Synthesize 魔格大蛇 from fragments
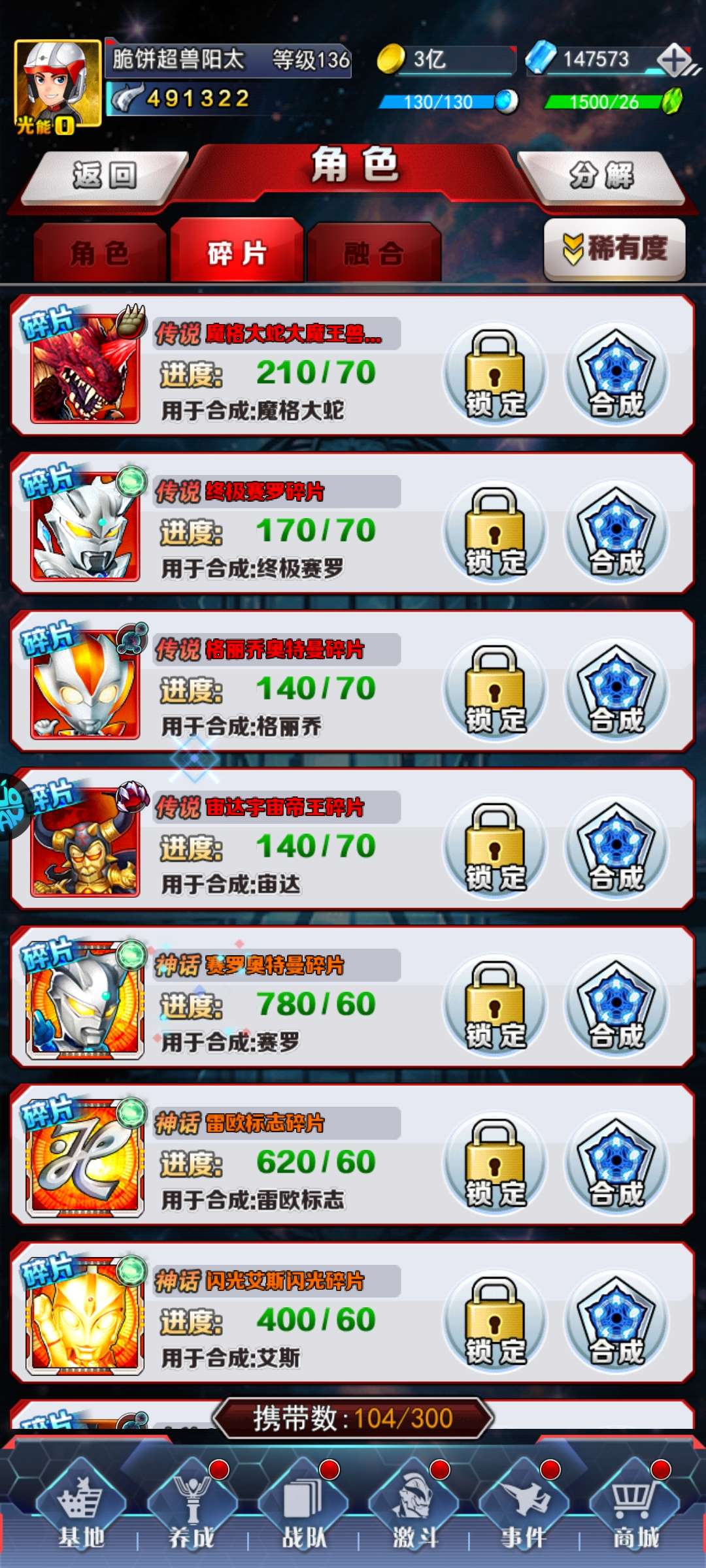The width and height of the screenshot is (706, 1568). pyautogui.click(x=616, y=374)
